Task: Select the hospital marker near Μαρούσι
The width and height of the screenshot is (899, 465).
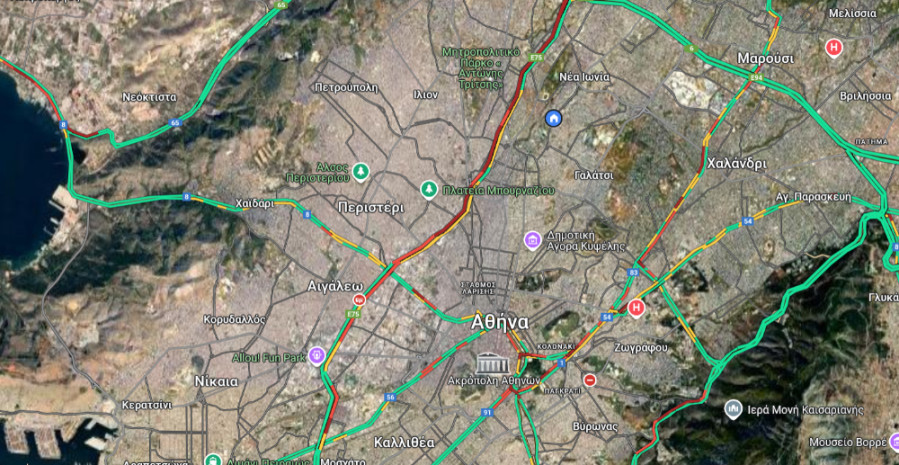Action: tap(833, 47)
